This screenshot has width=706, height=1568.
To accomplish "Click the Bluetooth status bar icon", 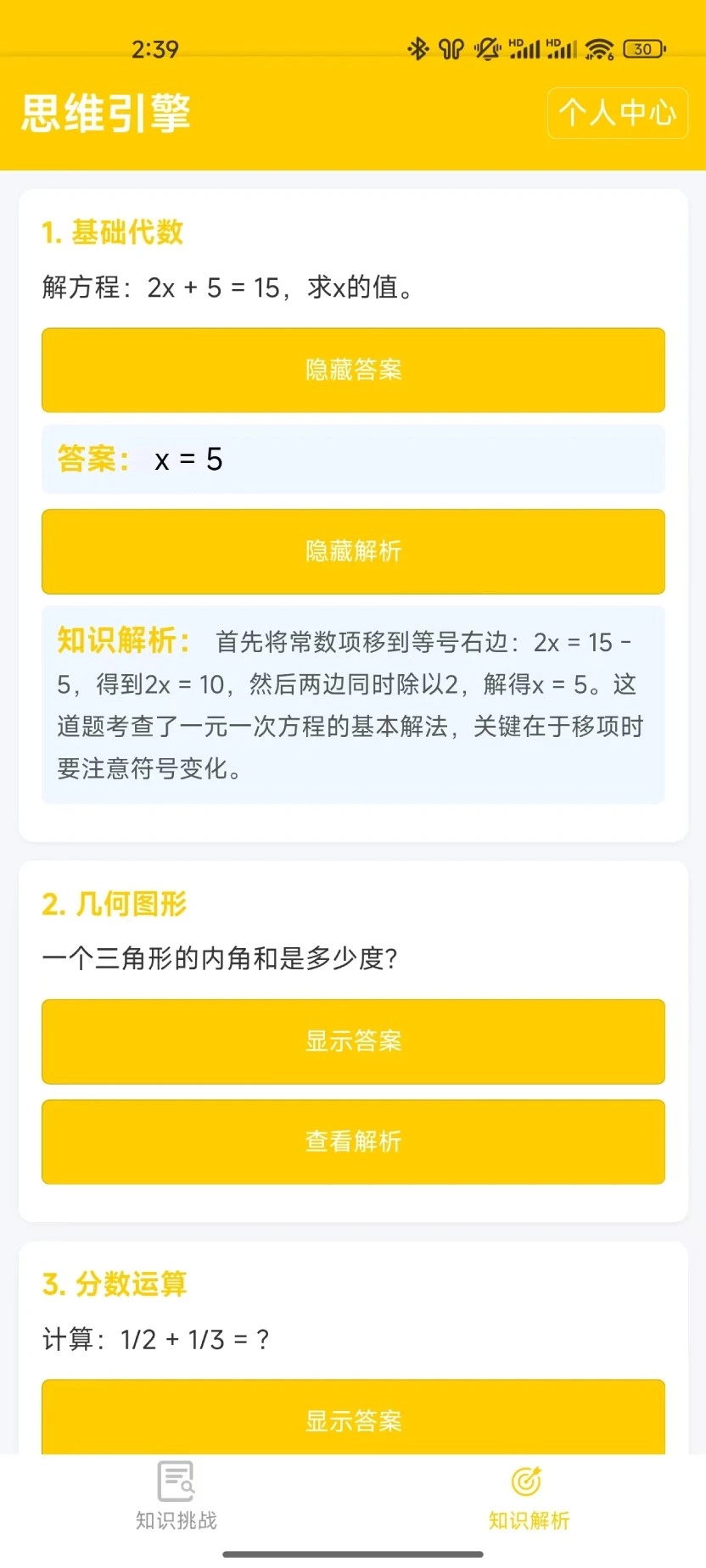I will [417, 48].
